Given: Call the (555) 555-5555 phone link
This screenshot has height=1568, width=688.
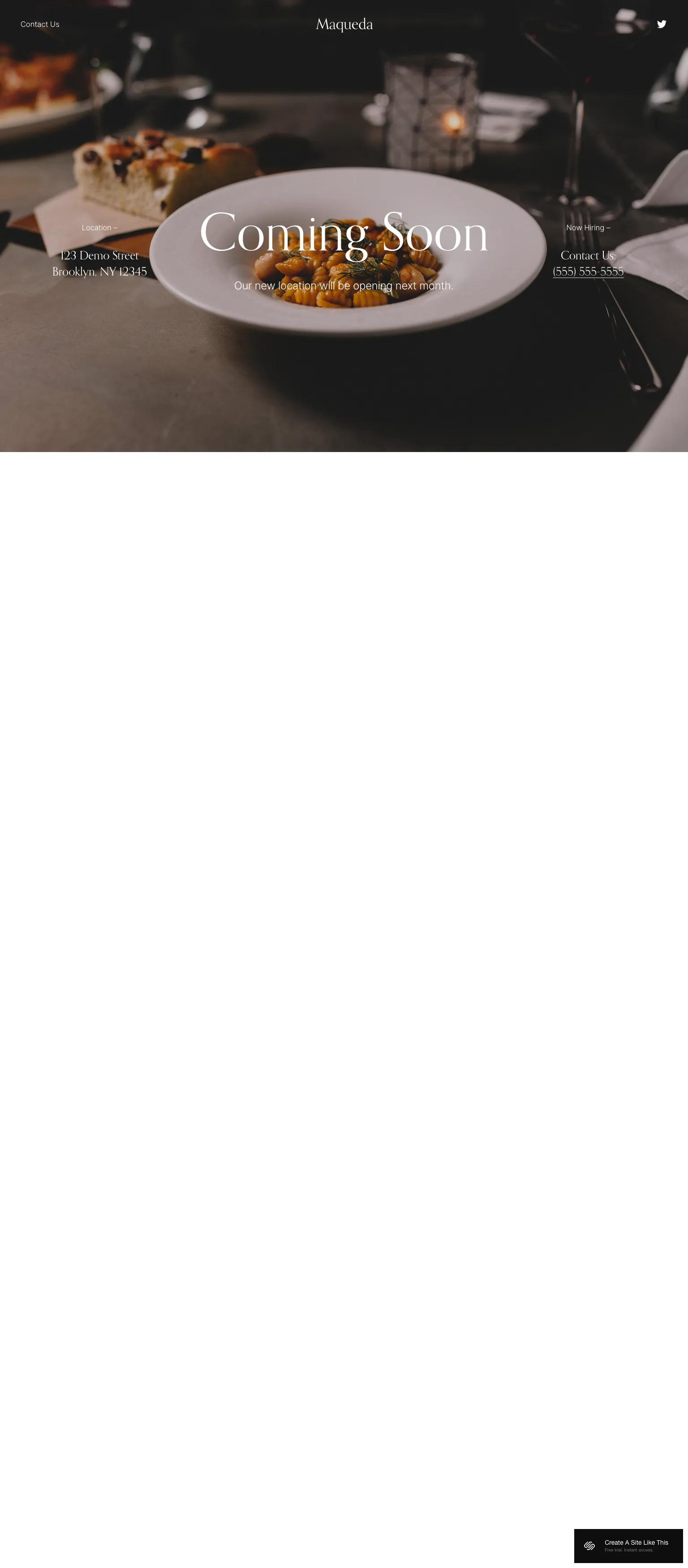Looking at the screenshot, I should [x=588, y=271].
